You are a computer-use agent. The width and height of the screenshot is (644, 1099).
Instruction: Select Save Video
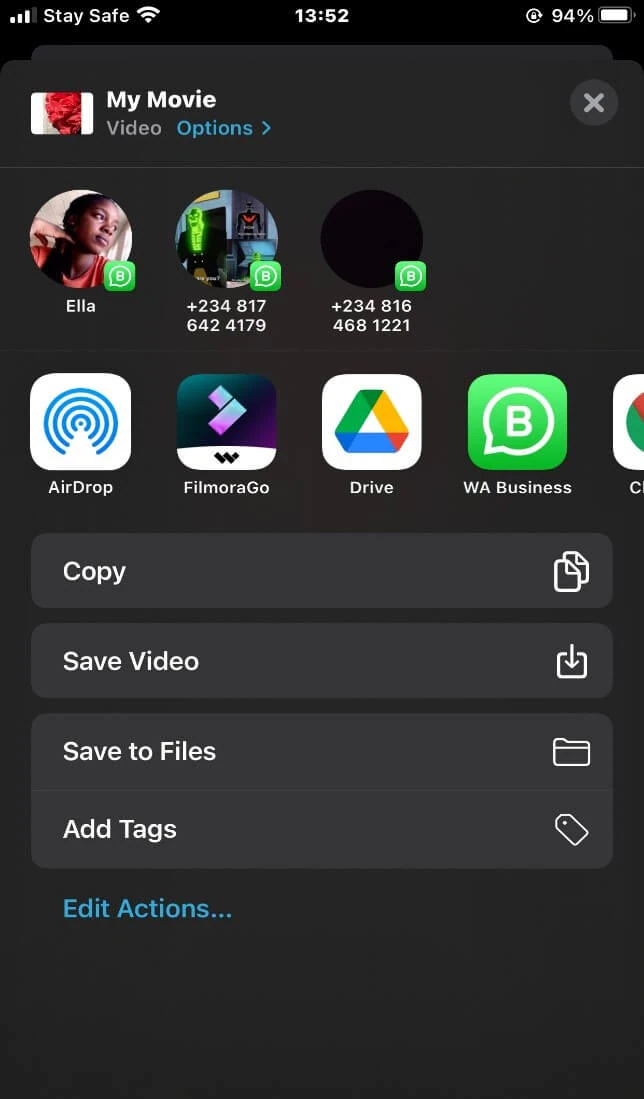pyautogui.click(x=321, y=661)
